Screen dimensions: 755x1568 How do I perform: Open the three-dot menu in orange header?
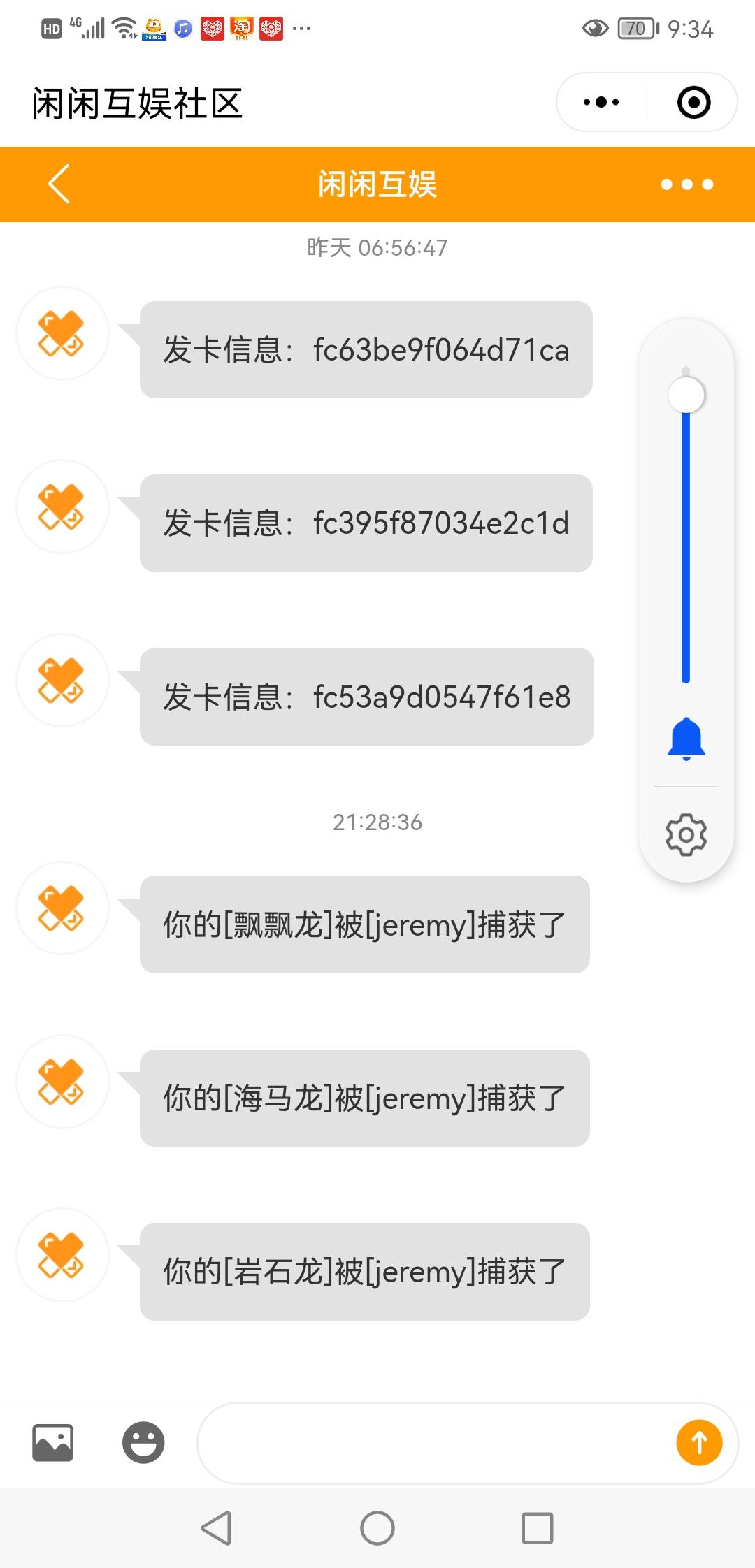(686, 184)
